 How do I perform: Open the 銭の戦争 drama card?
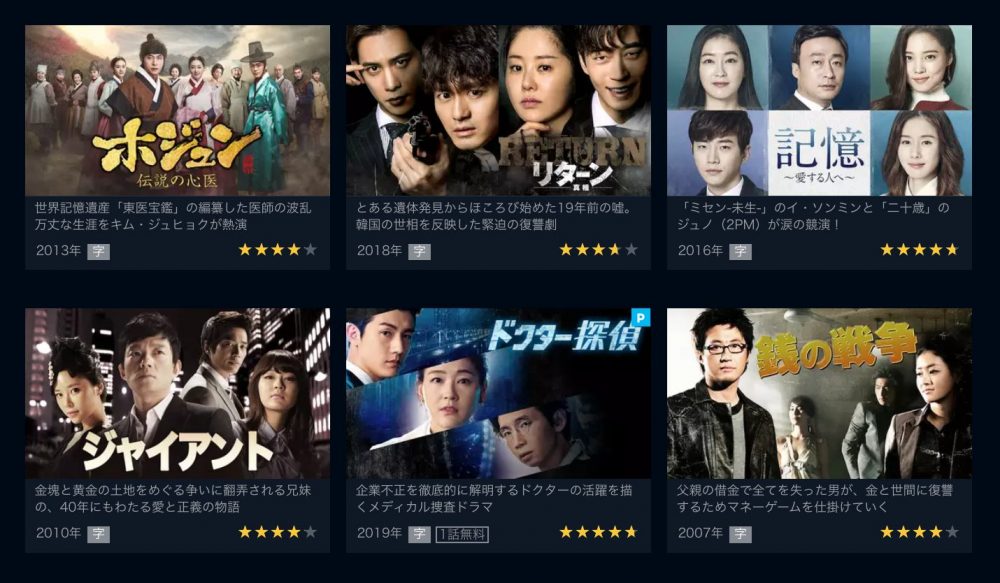click(819, 393)
